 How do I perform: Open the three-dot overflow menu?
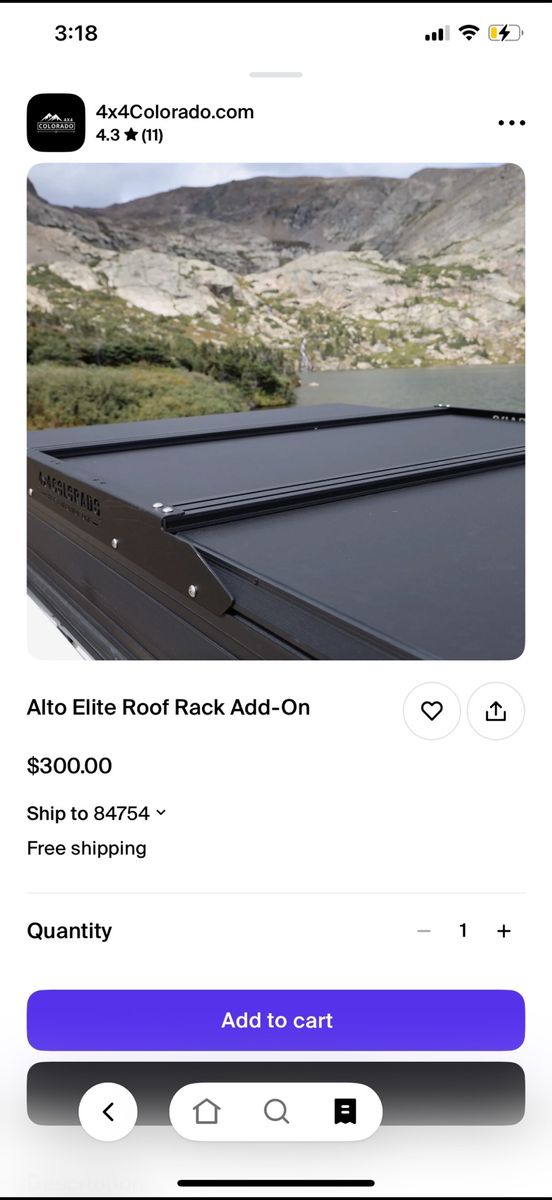(x=511, y=123)
